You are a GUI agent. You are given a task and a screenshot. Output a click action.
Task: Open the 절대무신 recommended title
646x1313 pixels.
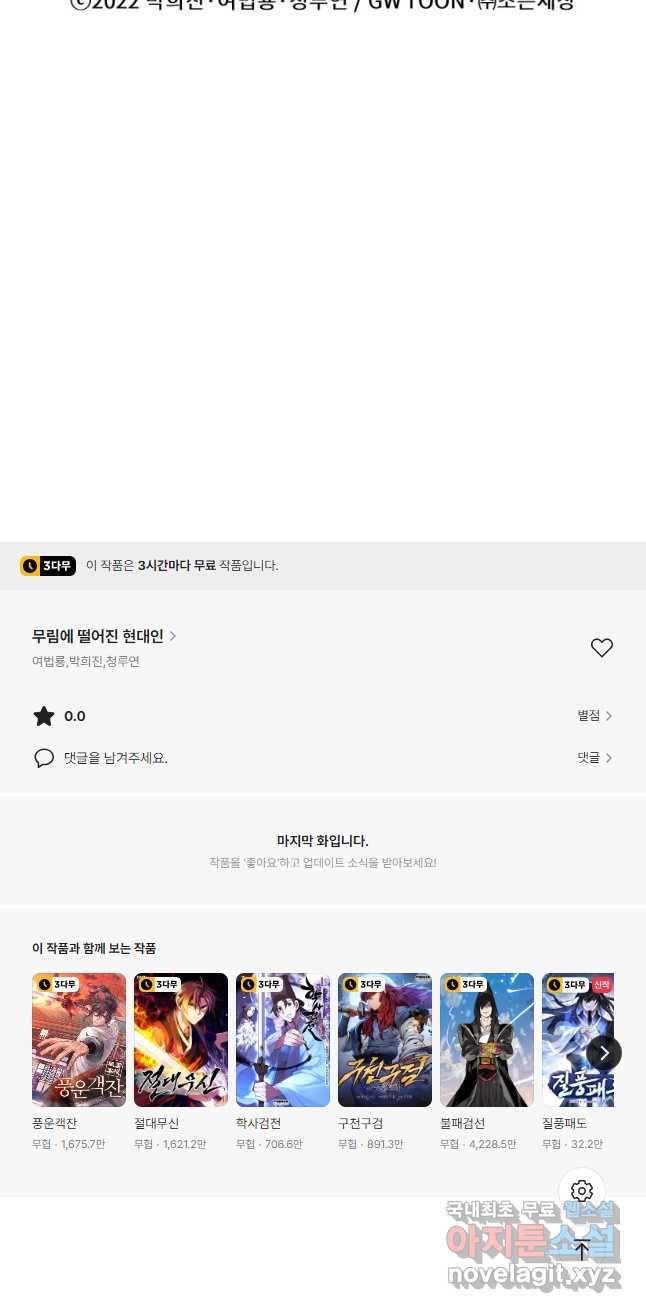181,1040
